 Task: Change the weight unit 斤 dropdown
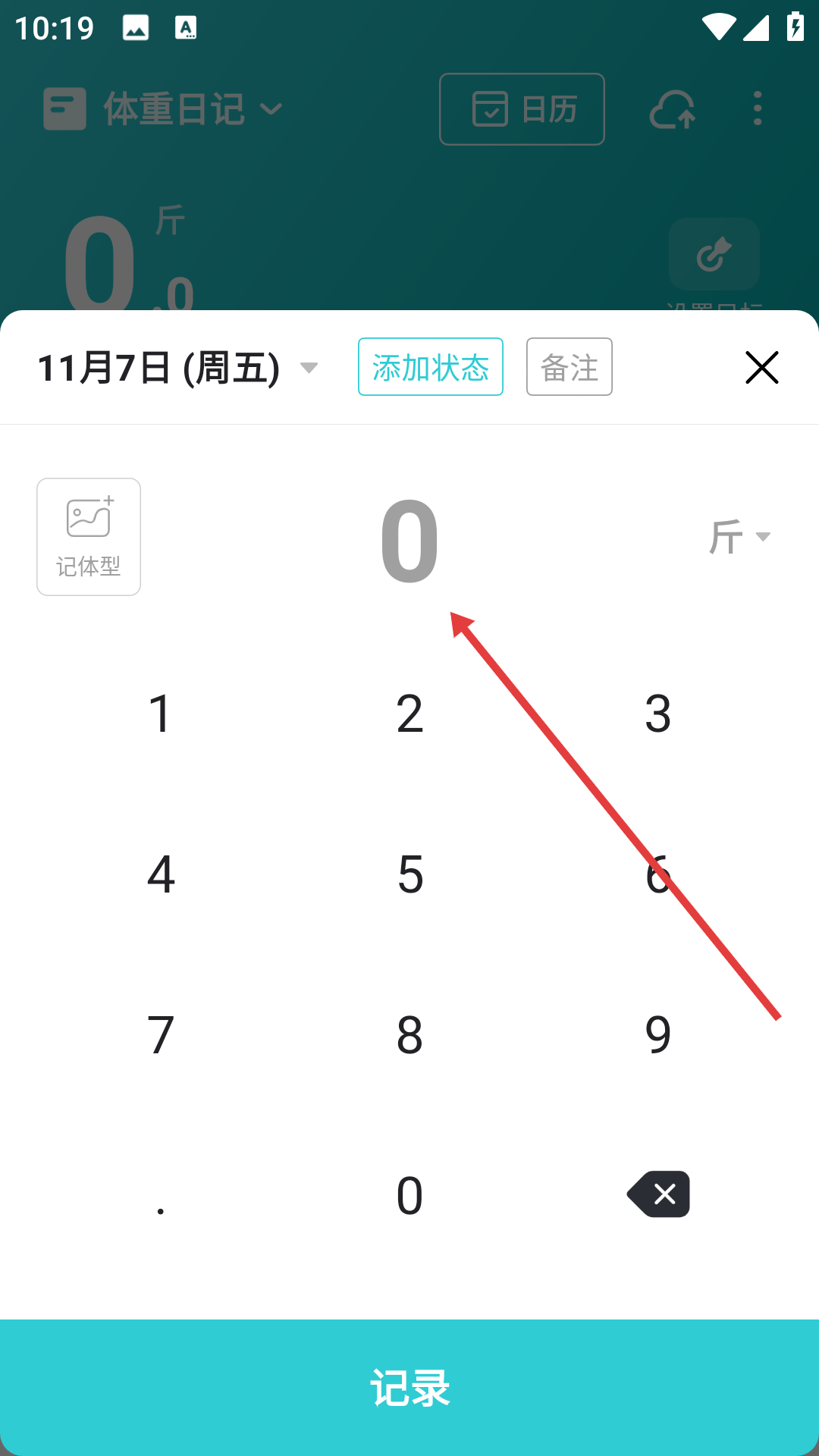[x=739, y=537]
